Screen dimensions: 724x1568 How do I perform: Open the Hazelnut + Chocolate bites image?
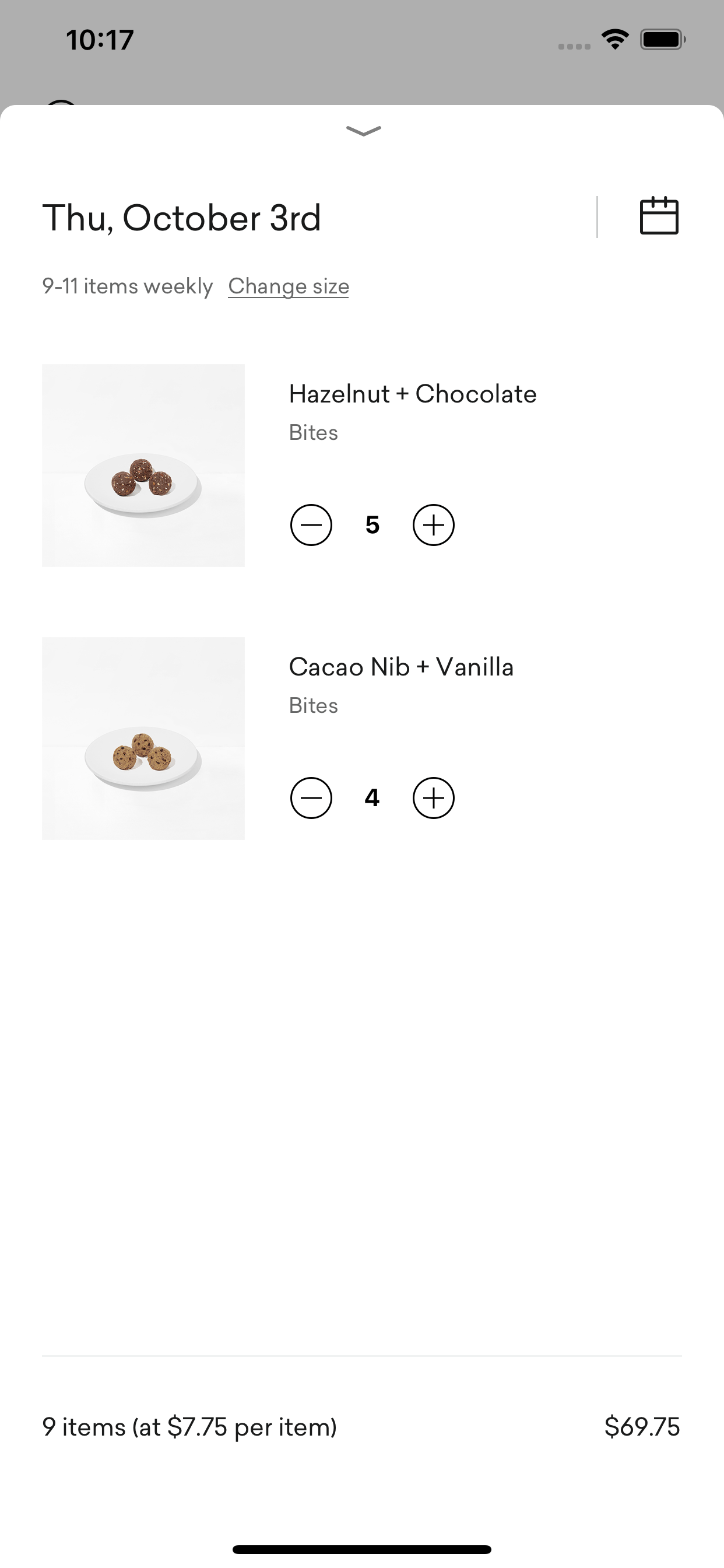pos(143,466)
